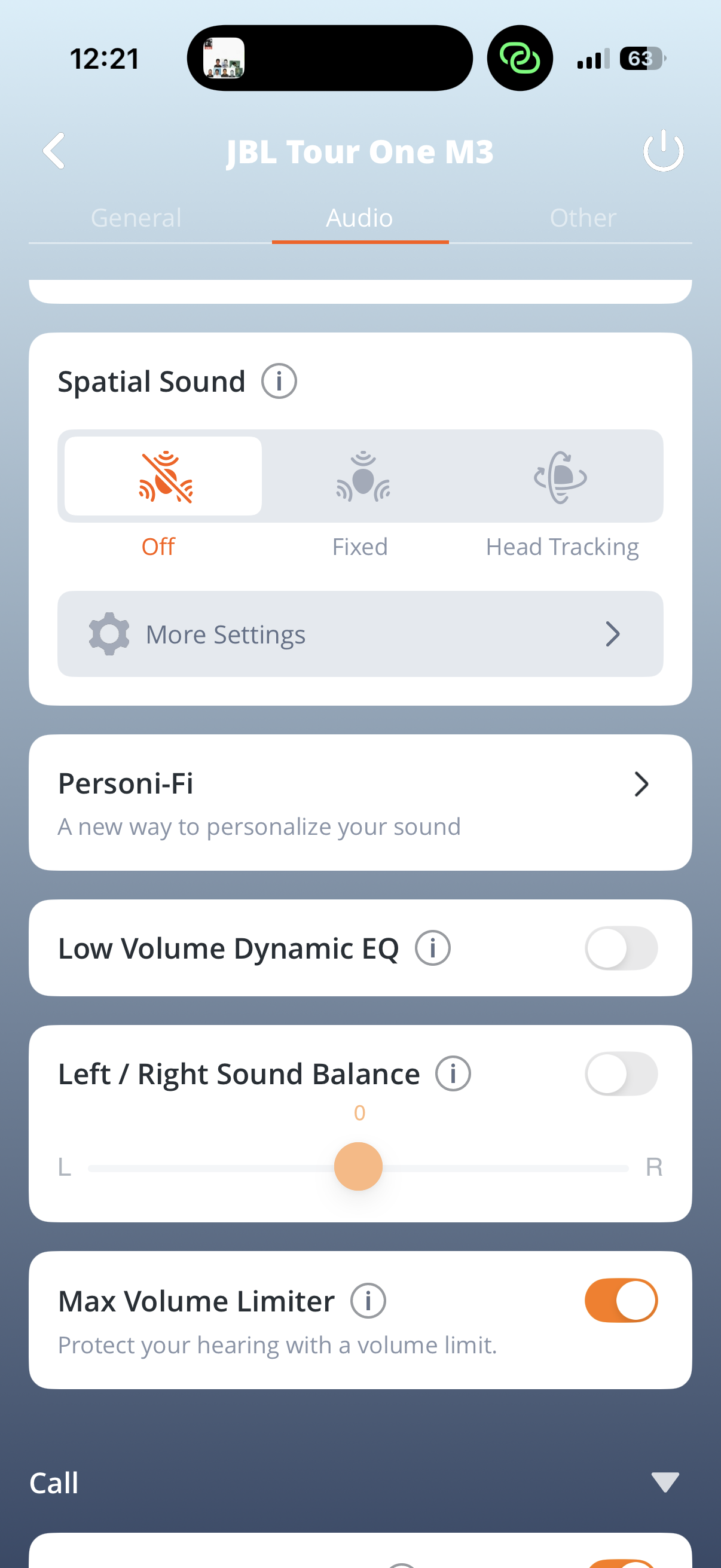
Task: Open Personi-Fi sound personalization
Action: [360, 802]
